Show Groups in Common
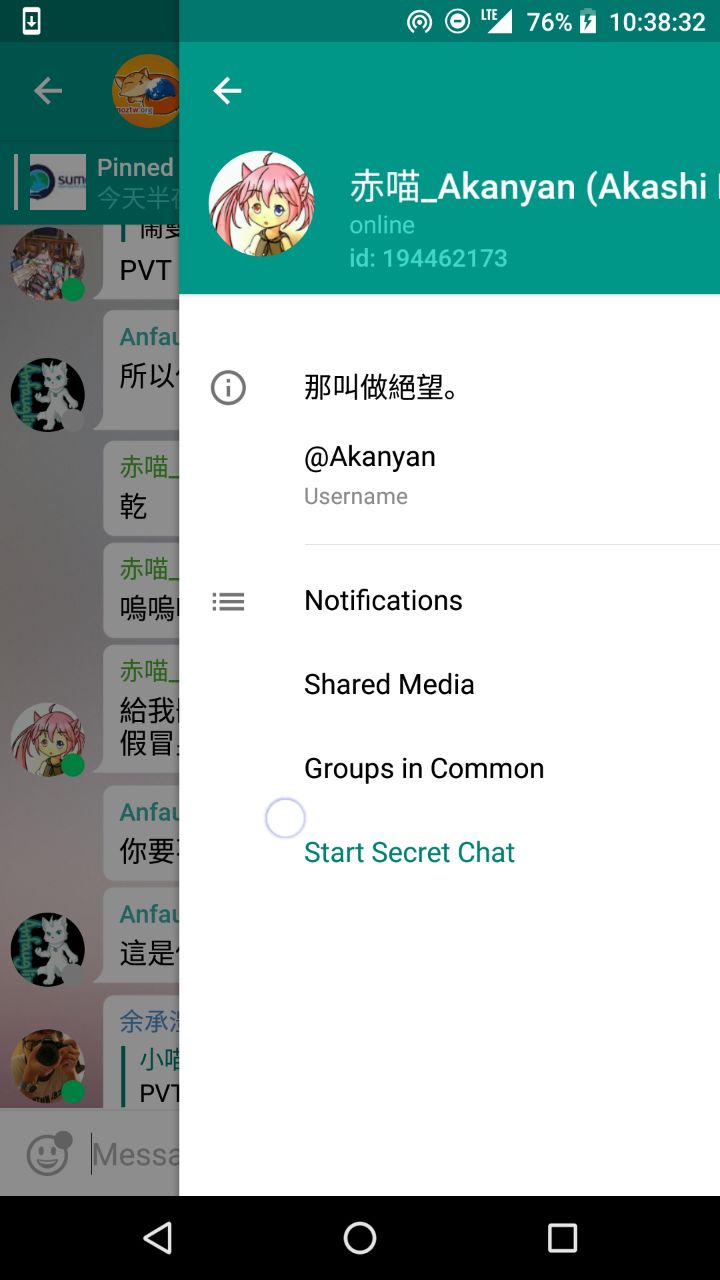Screen dimensions: 720x1280 click(x=450, y=768)
